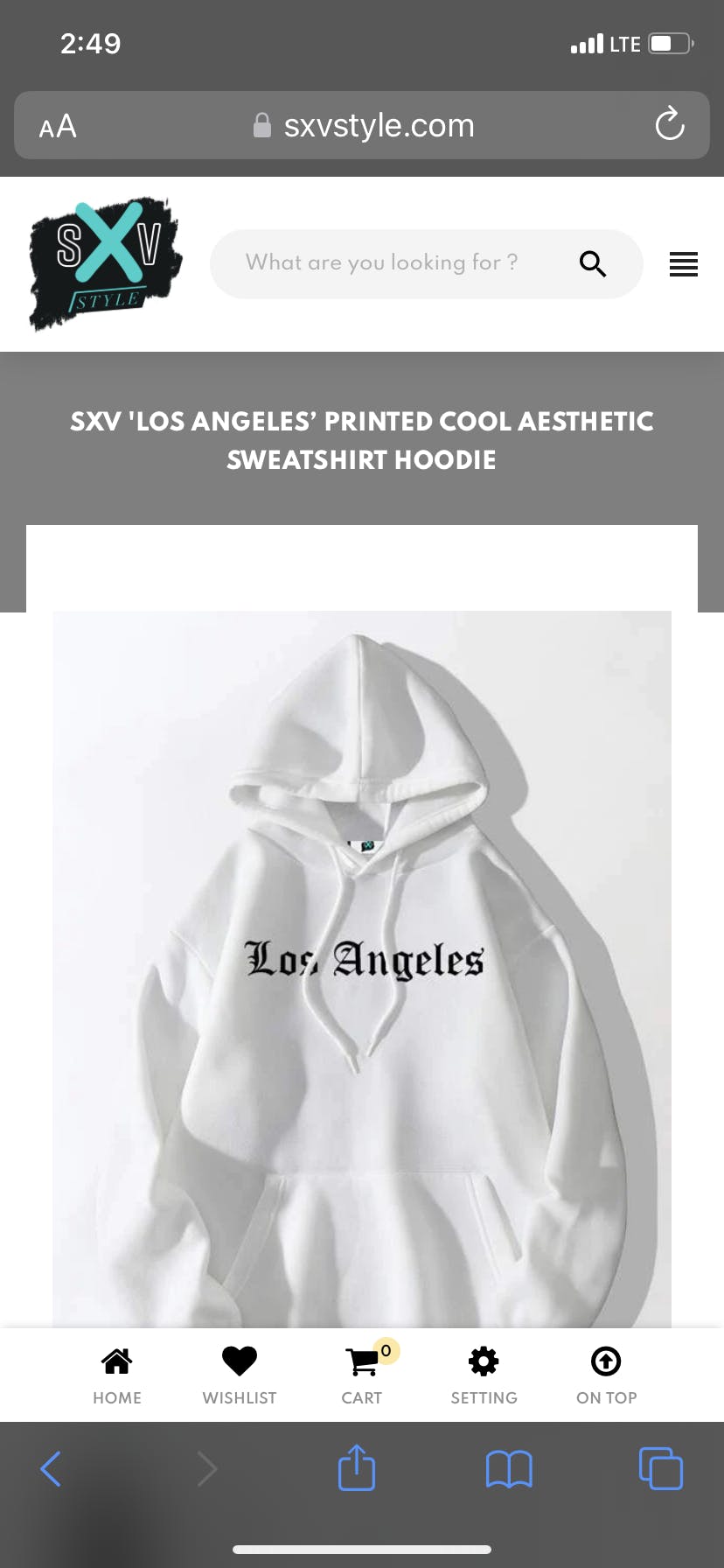Open the AA reader text options
The image size is (724, 1568).
58,127
